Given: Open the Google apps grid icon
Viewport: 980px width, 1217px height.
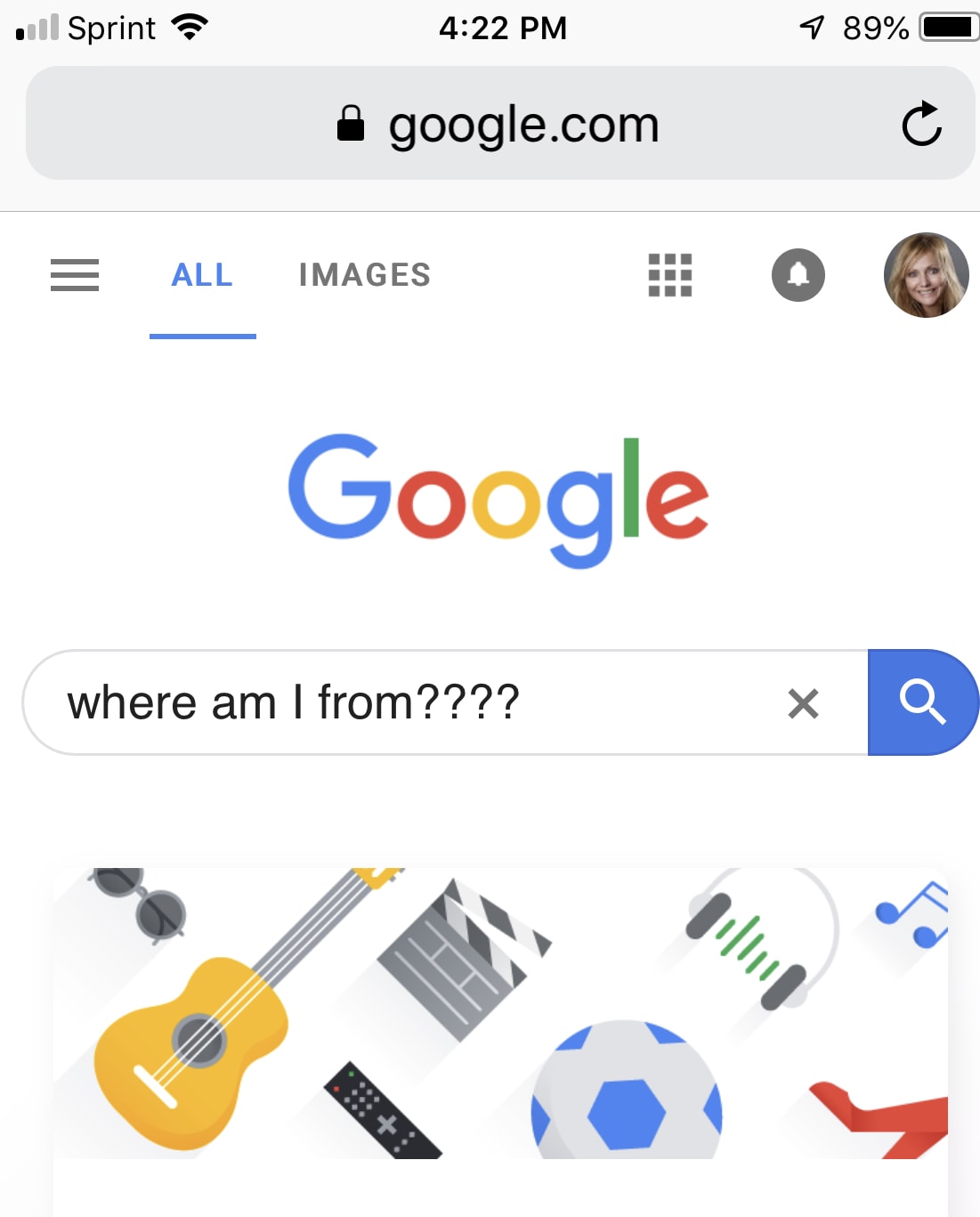Looking at the screenshot, I should pyautogui.click(x=670, y=275).
